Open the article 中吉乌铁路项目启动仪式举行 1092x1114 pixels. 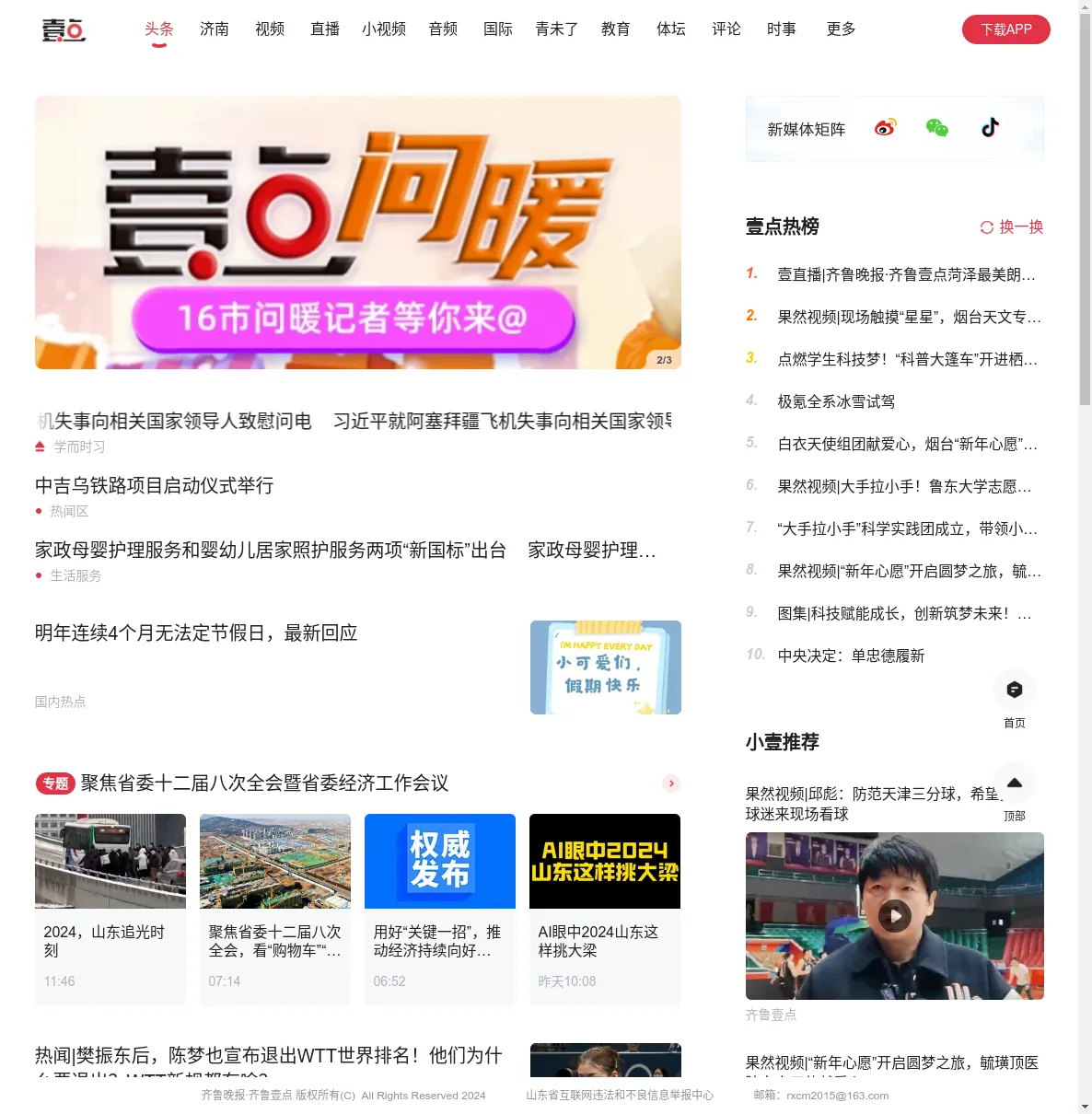click(x=154, y=485)
